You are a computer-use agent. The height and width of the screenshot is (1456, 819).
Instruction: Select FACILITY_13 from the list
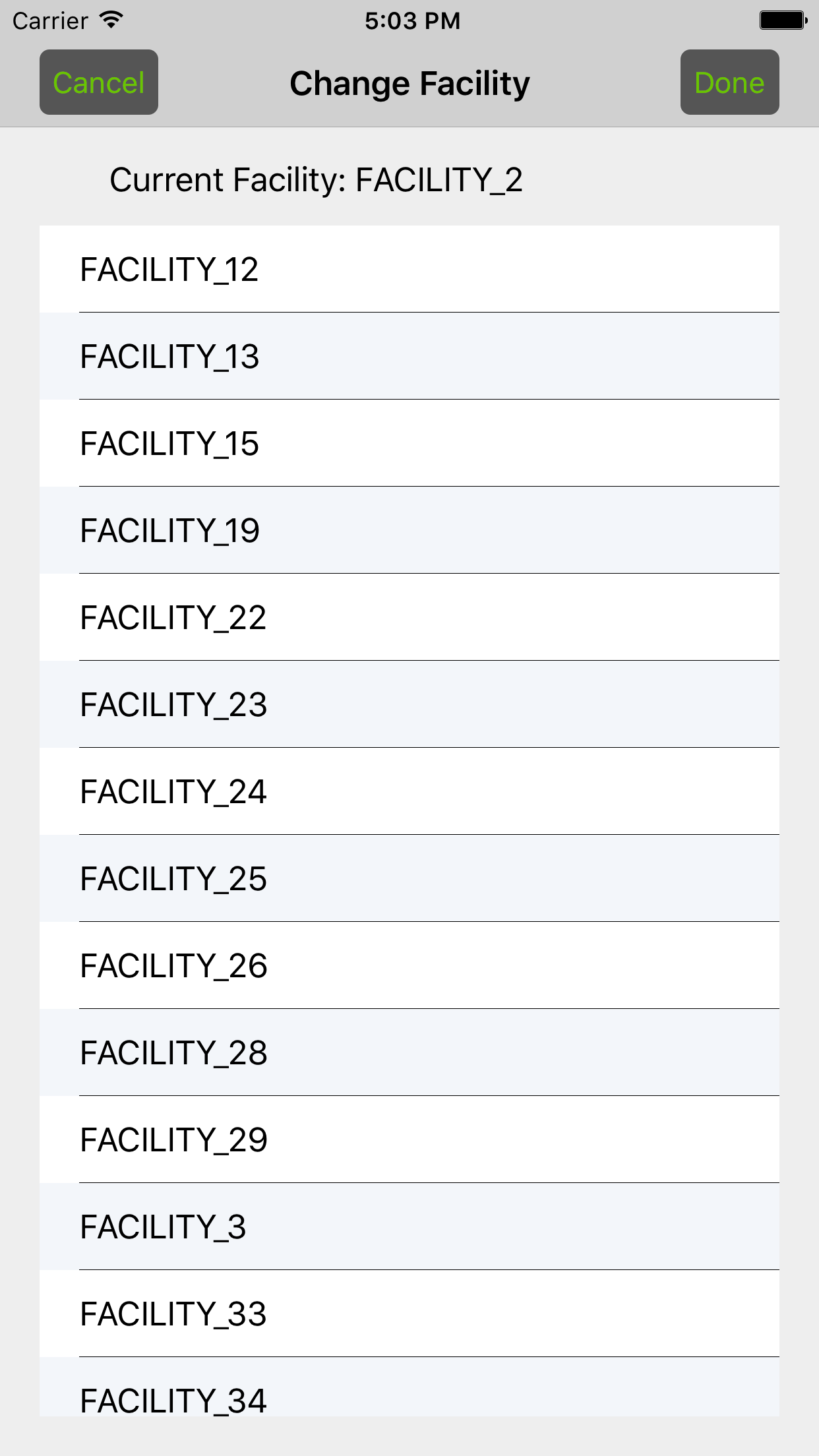tap(409, 356)
